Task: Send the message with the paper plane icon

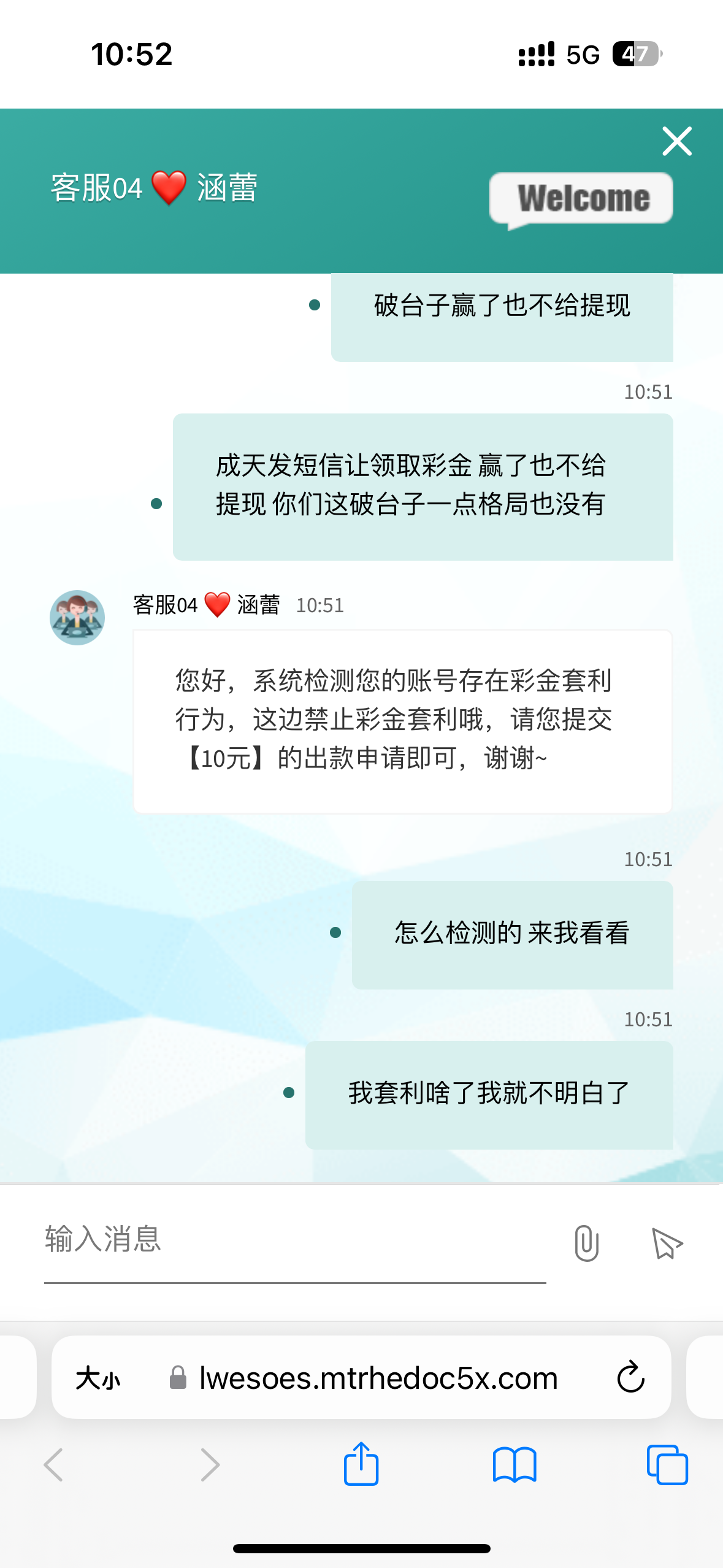Action: coord(667,1243)
